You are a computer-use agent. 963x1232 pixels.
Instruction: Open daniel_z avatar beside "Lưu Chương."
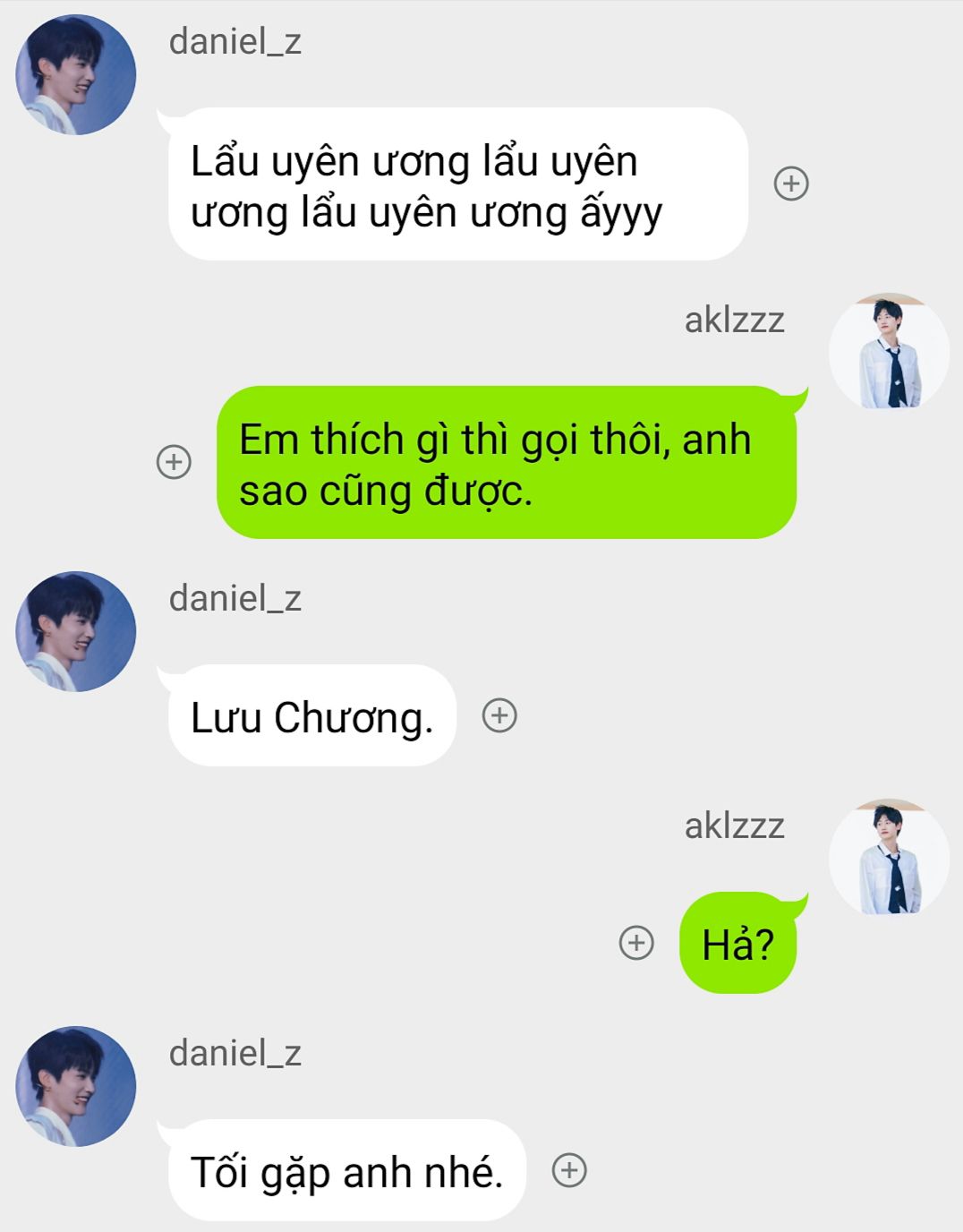(76, 632)
